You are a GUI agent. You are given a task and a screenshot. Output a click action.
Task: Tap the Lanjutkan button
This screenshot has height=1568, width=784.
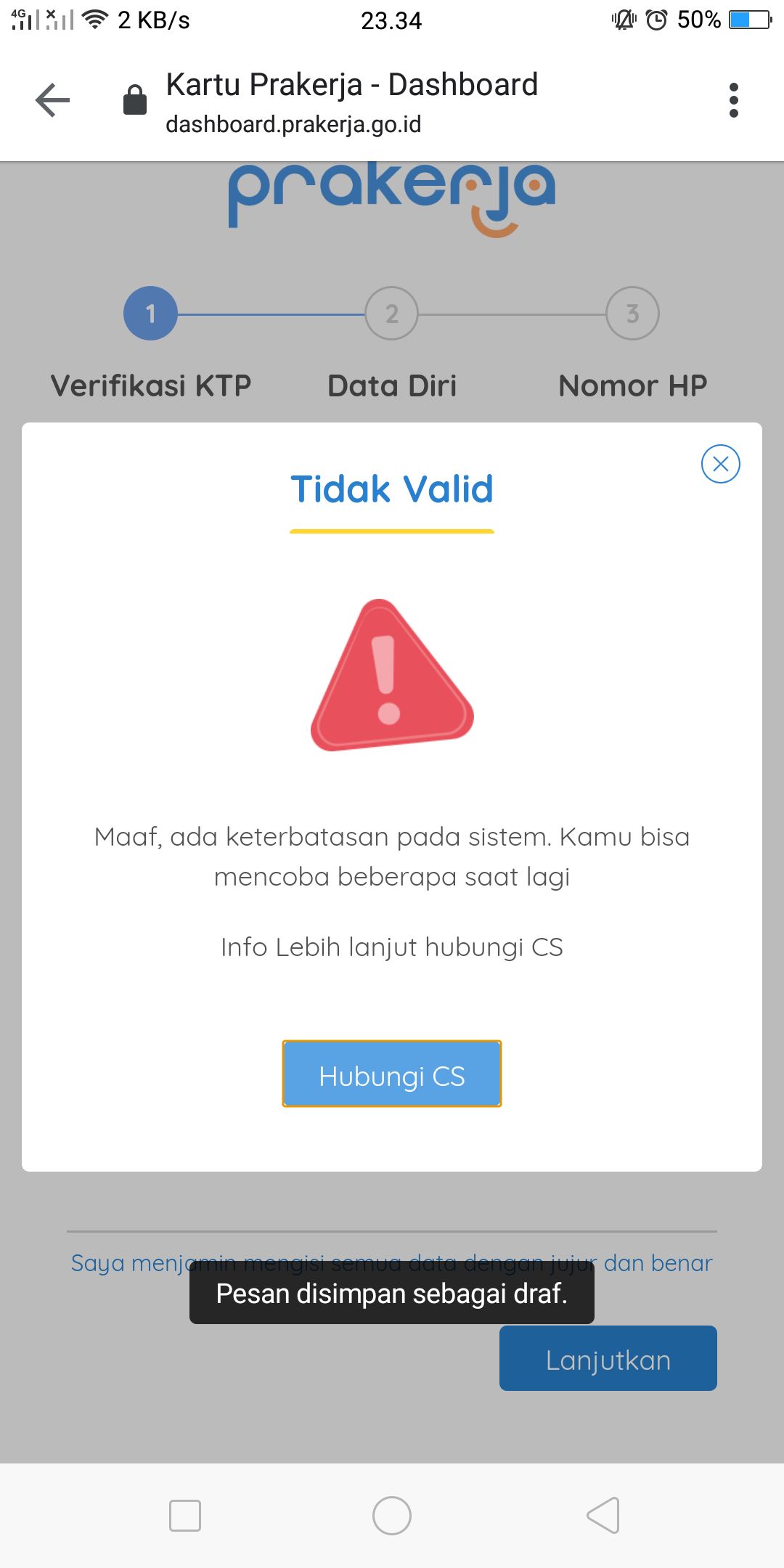[x=608, y=1359]
